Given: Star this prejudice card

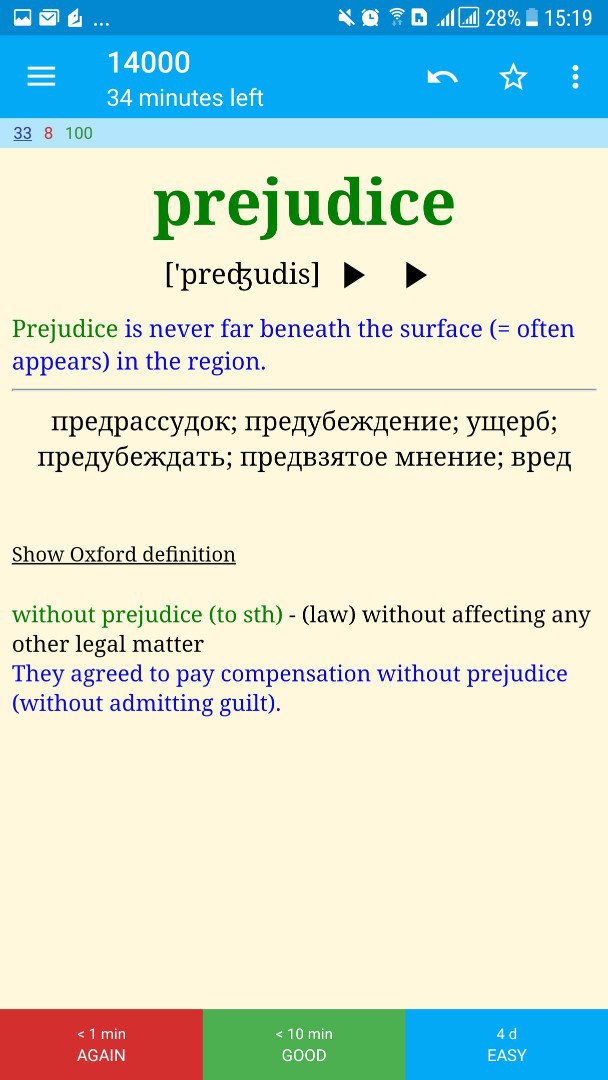Looking at the screenshot, I should [x=513, y=77].
